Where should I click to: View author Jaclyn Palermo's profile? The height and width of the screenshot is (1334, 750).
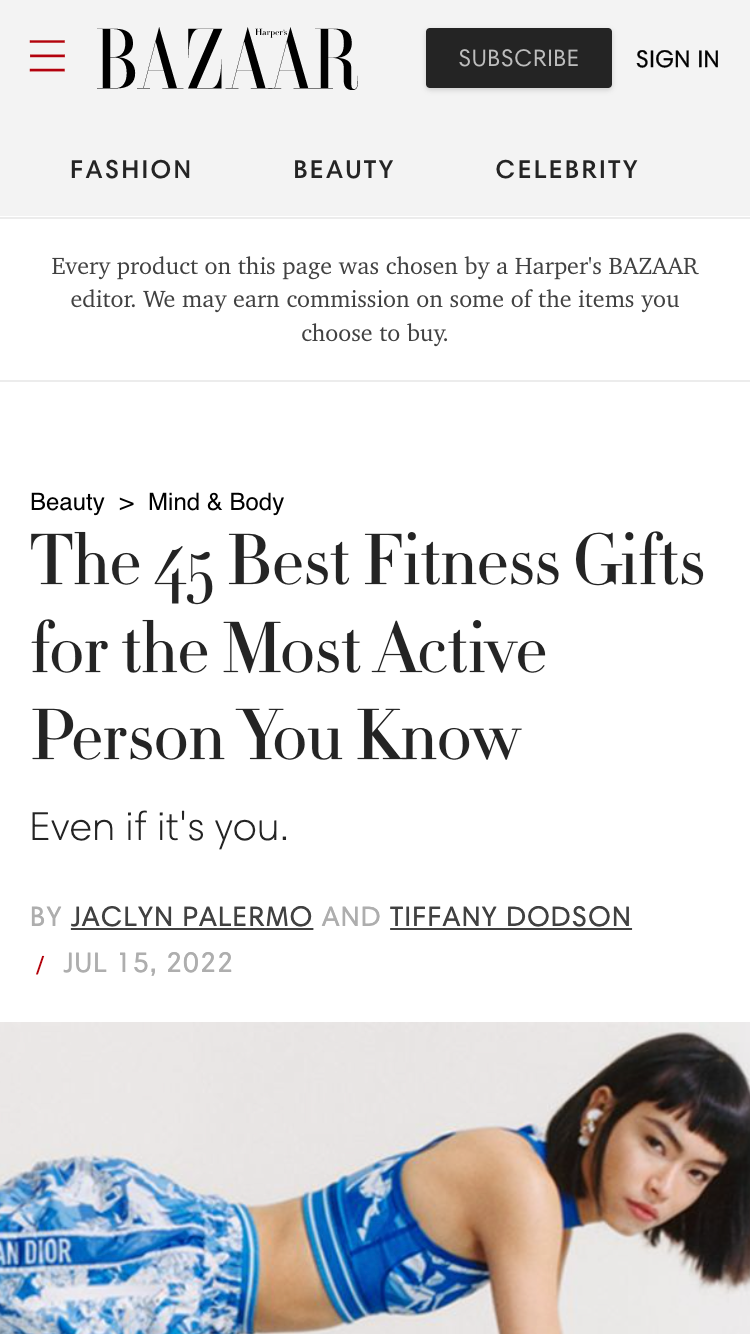(x=192, y=917)
